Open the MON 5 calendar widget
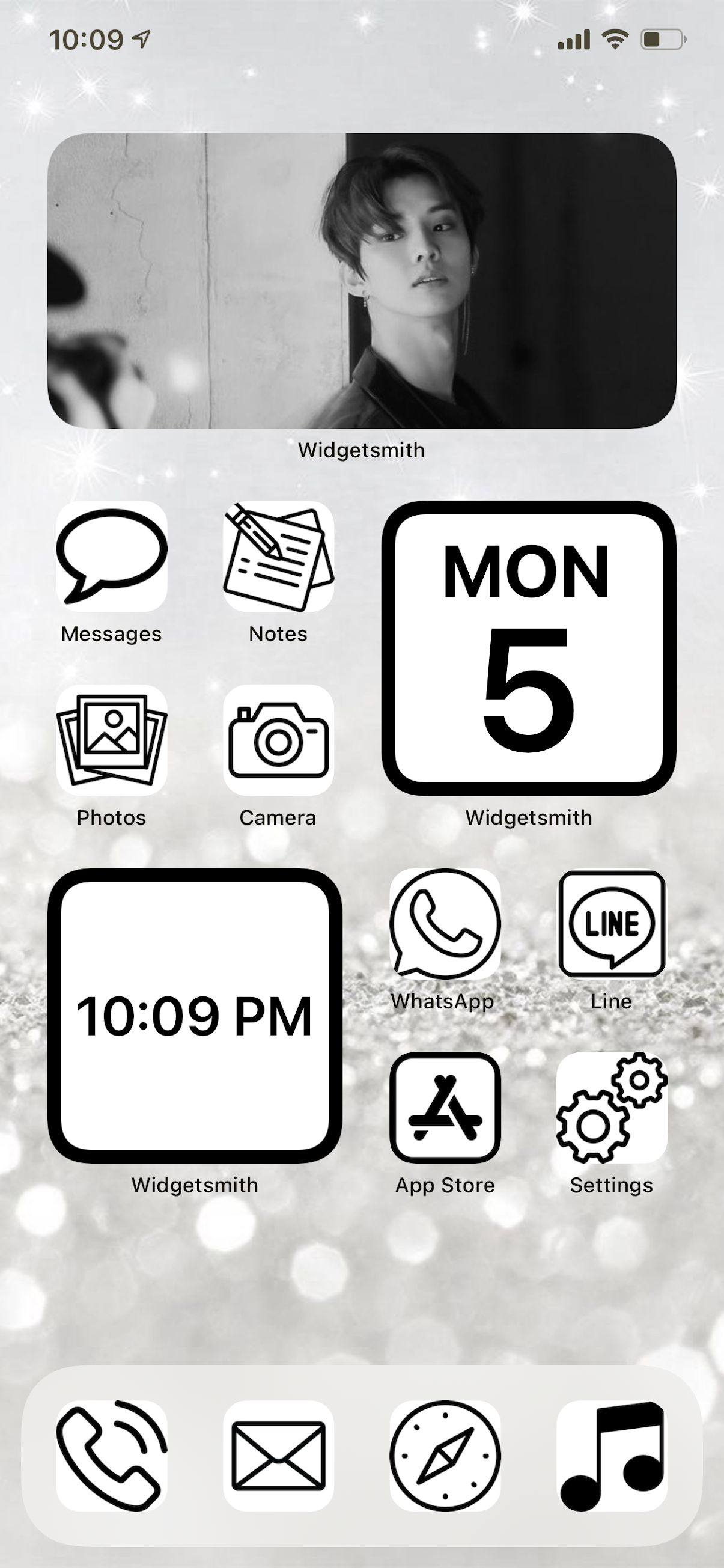 coord(529,648)
